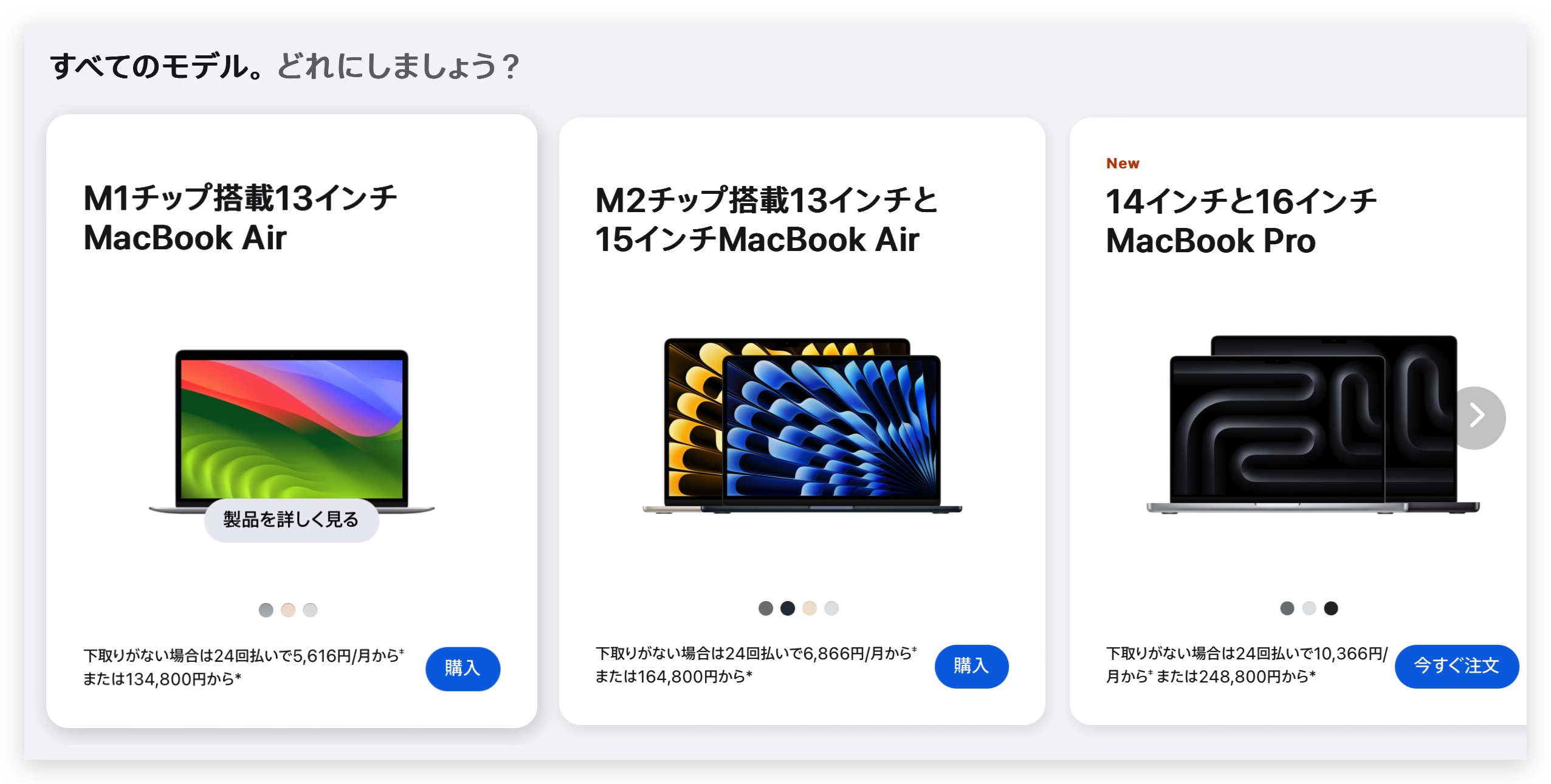Pick silver color for MacBook Pro

1309,608
